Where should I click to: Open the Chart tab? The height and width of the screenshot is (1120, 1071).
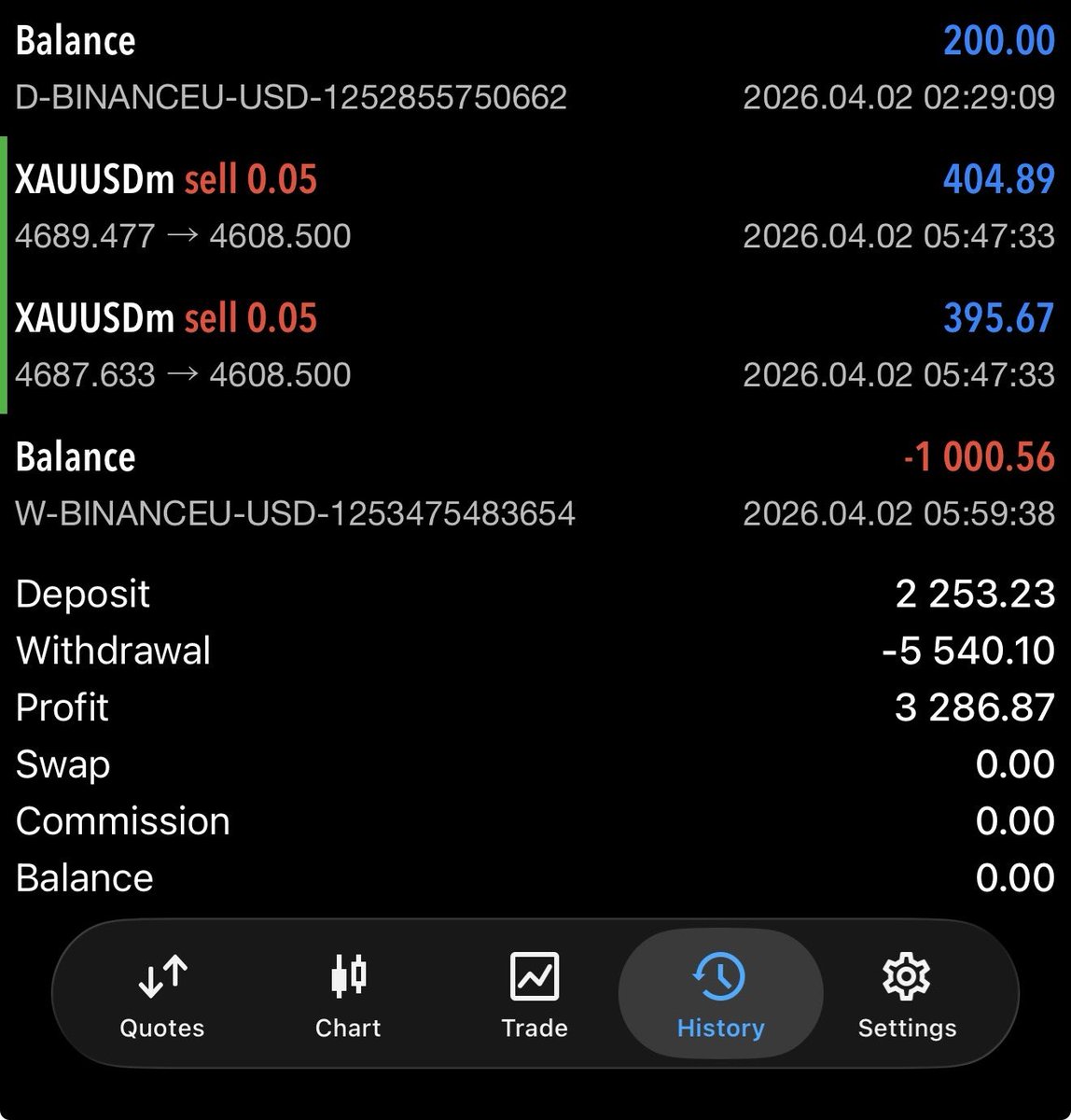tap(348, 995)
